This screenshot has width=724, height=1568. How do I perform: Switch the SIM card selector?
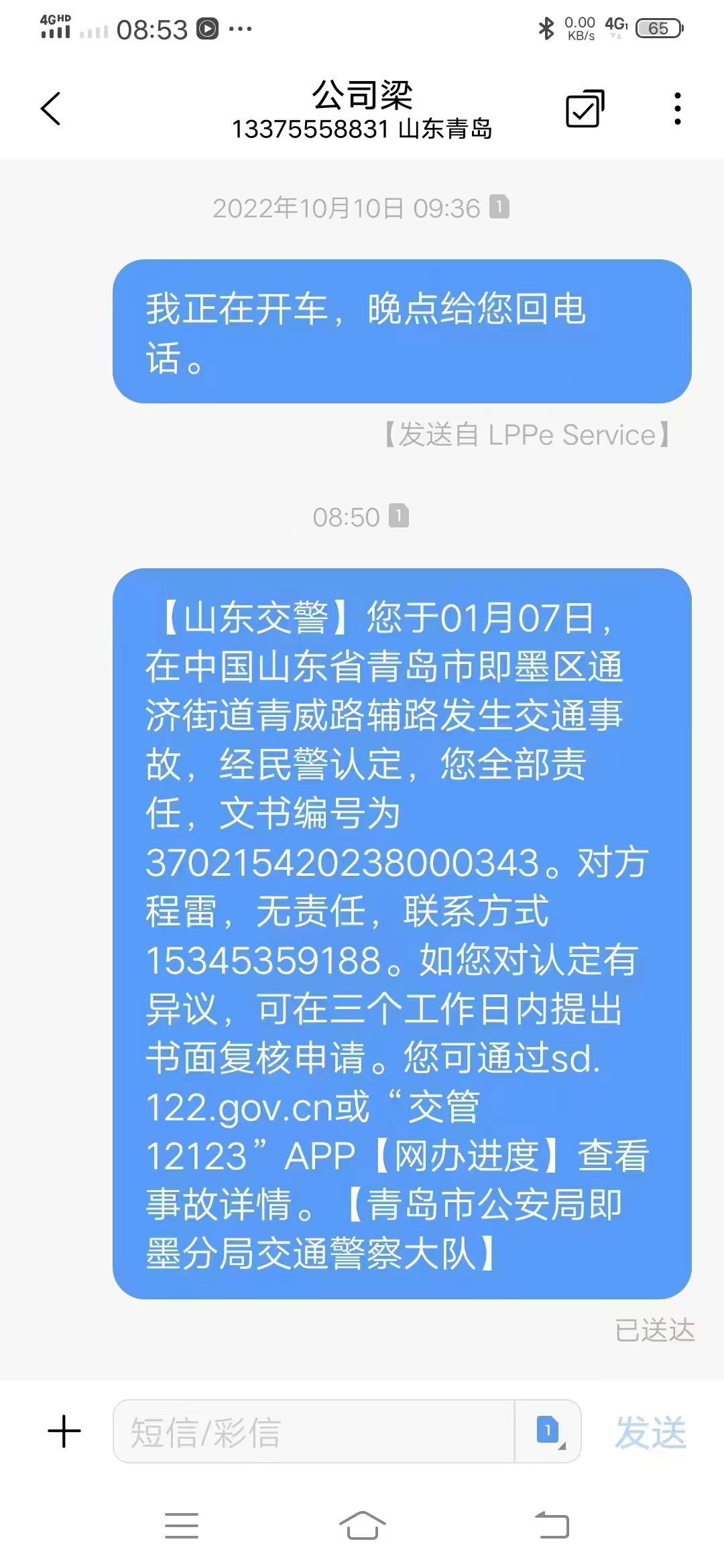click(x=548, y=1431)
